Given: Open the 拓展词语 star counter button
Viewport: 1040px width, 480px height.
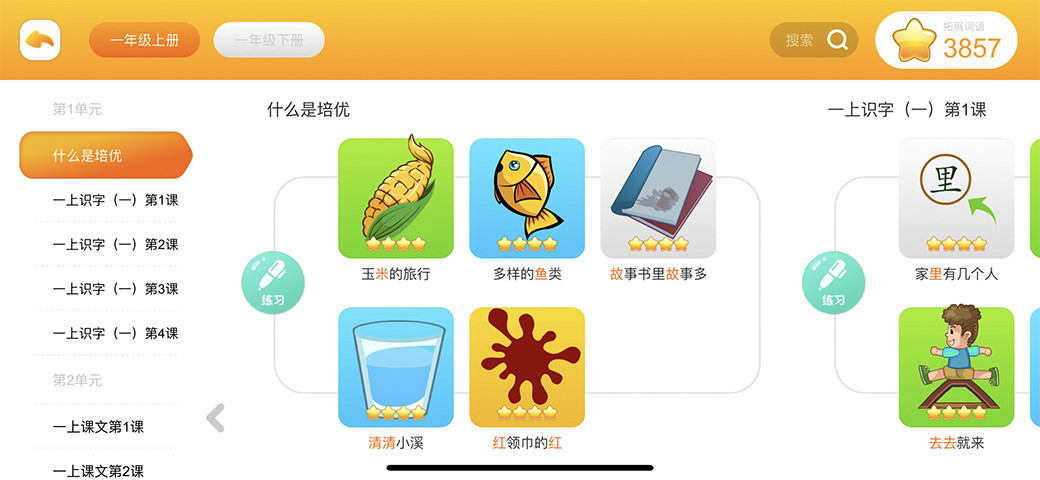Looking at the screenshot, I should [x=946, y=40].
